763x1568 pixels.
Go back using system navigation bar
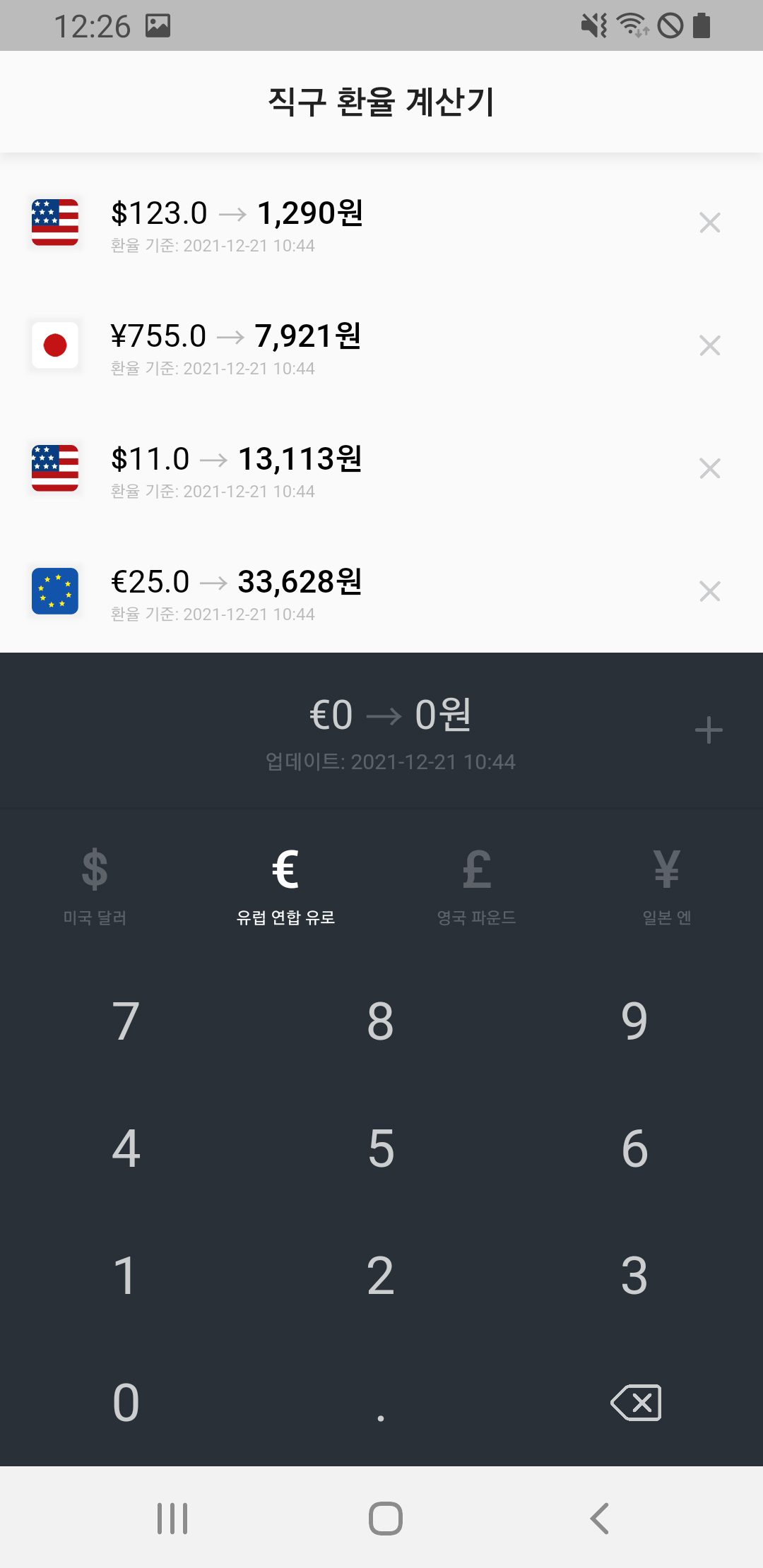pyautogui.click(x=599, y=1519)
